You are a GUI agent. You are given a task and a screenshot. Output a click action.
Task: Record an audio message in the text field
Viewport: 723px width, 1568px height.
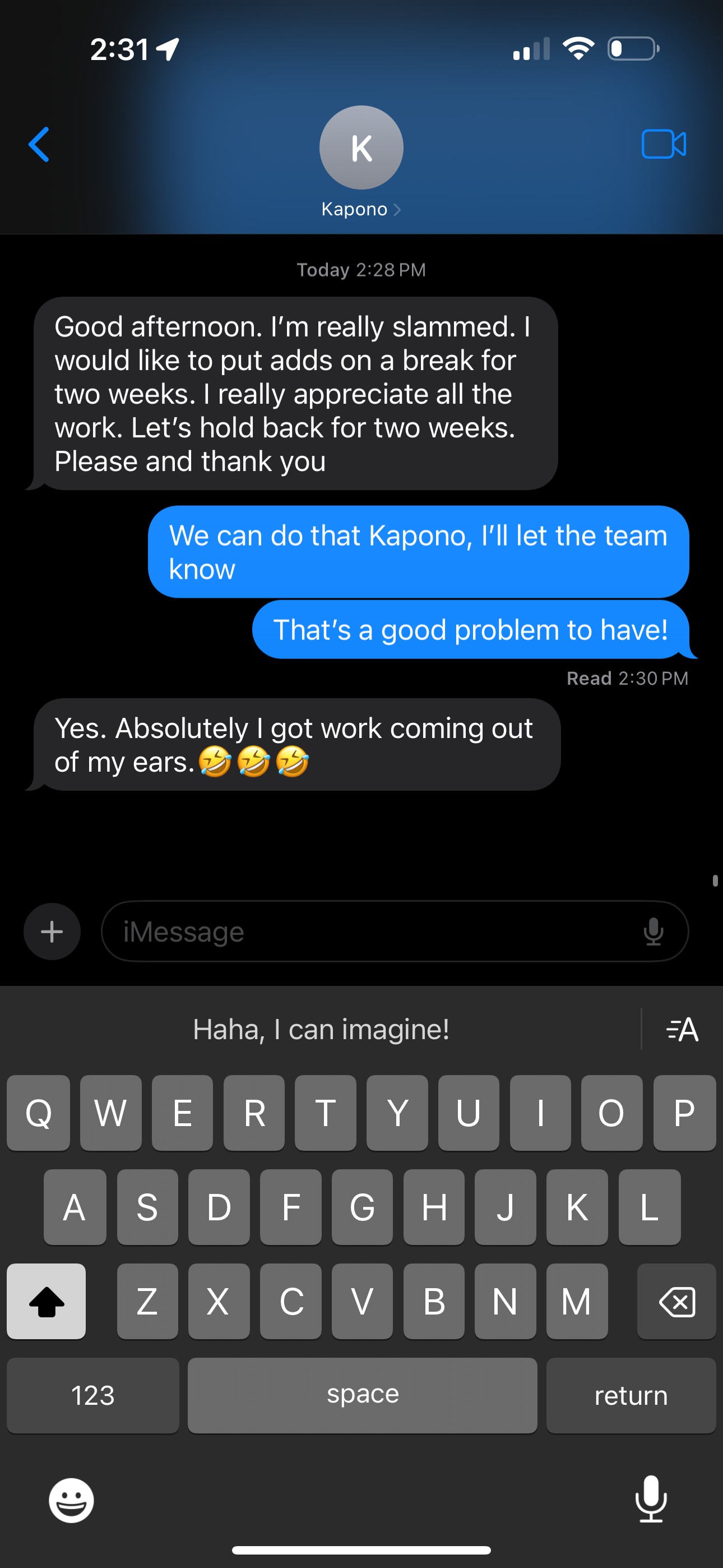click(653, 931)
